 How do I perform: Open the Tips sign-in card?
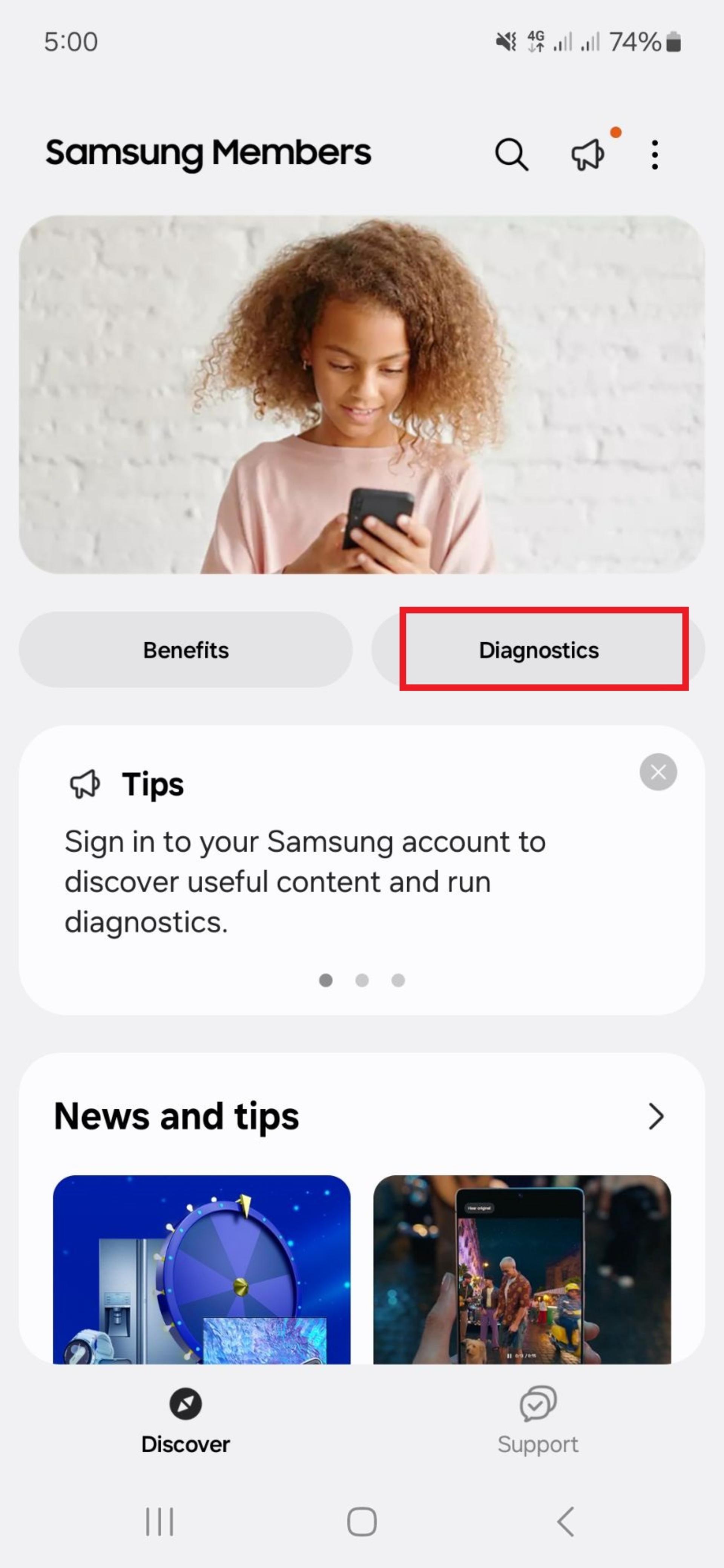362,870
